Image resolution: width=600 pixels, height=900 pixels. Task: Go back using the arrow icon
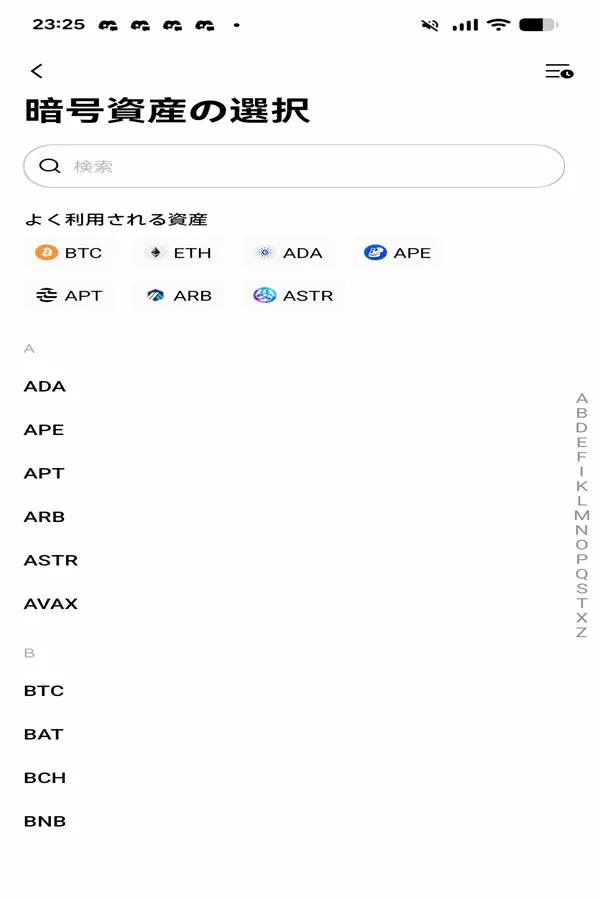coord(37,71)
